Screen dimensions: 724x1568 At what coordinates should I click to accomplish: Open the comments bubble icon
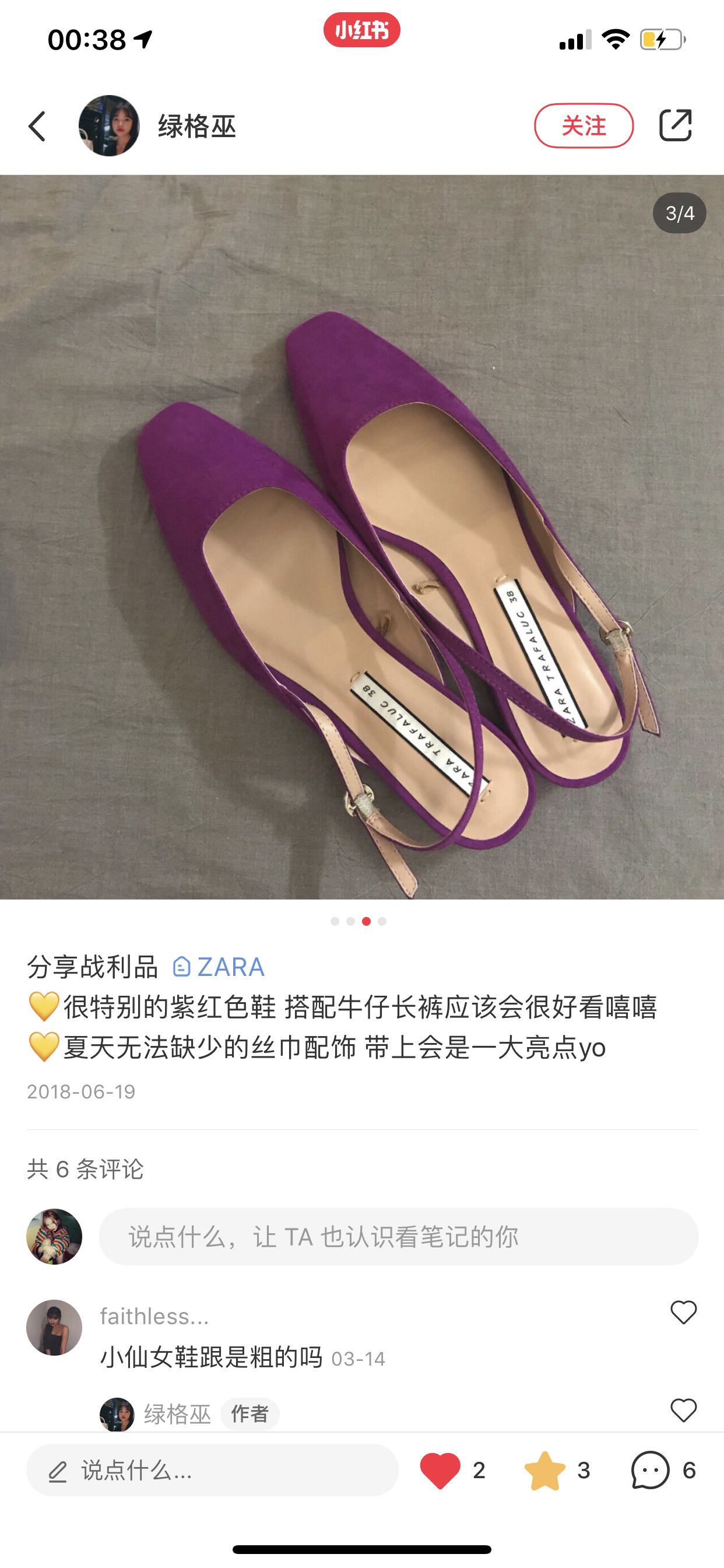click(650, 1471)
